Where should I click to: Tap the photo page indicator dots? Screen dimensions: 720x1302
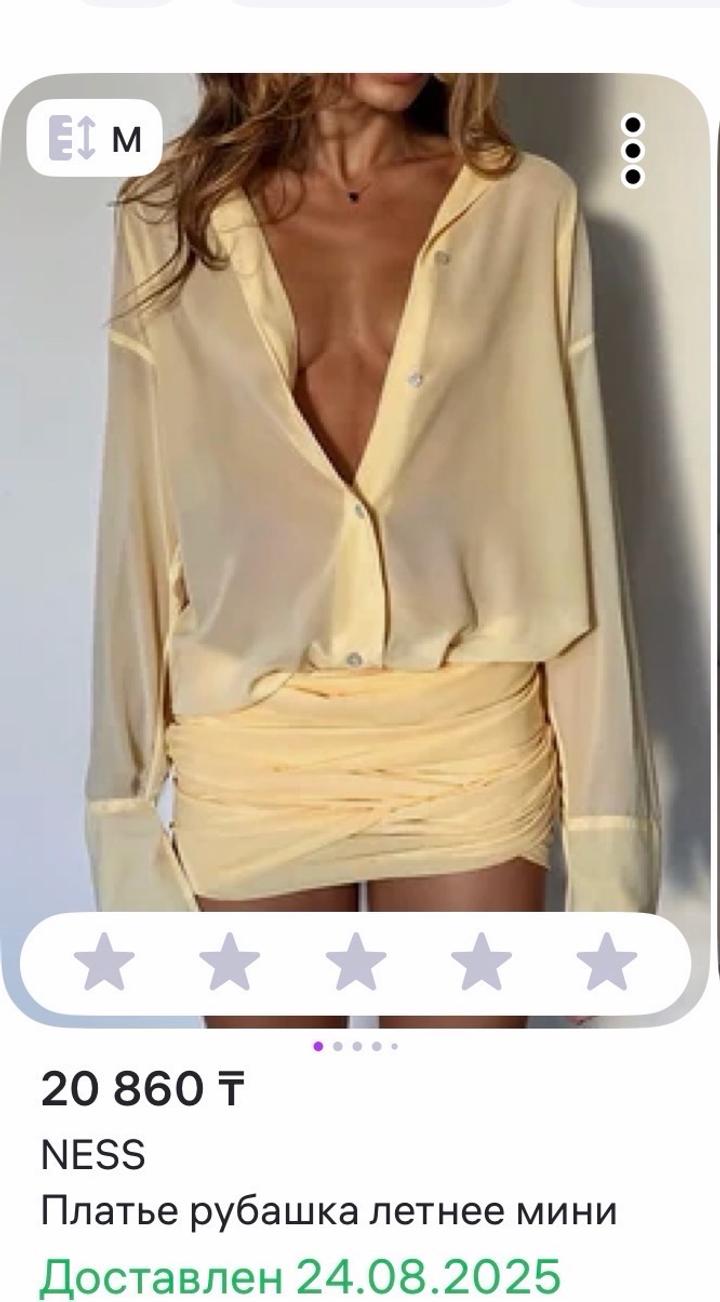[x=356, y=1046]
